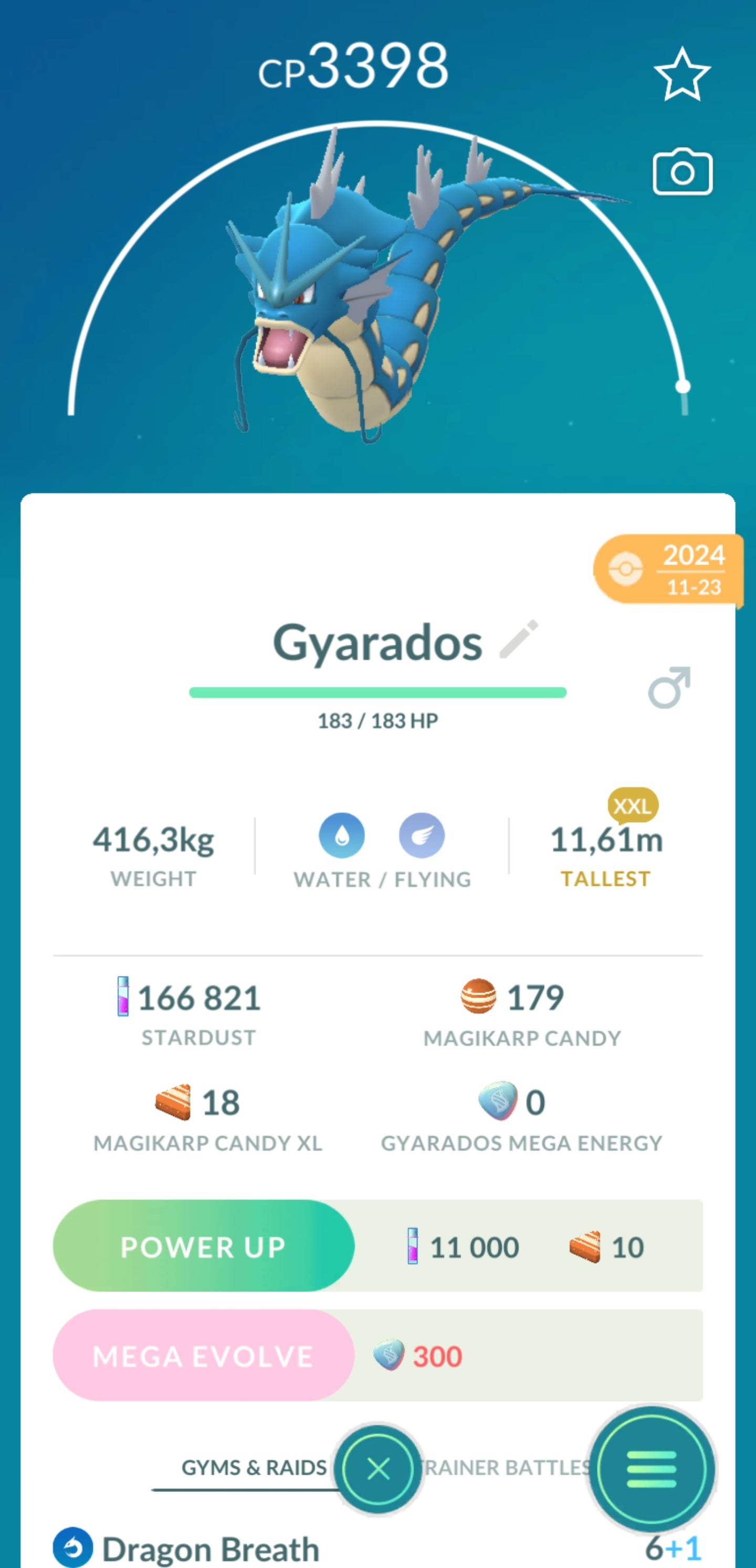The height and width of the screenshot is (1568, 756).
Task: Edit Gyarados nickname with the pencil icon
Action: coord(518,639)
